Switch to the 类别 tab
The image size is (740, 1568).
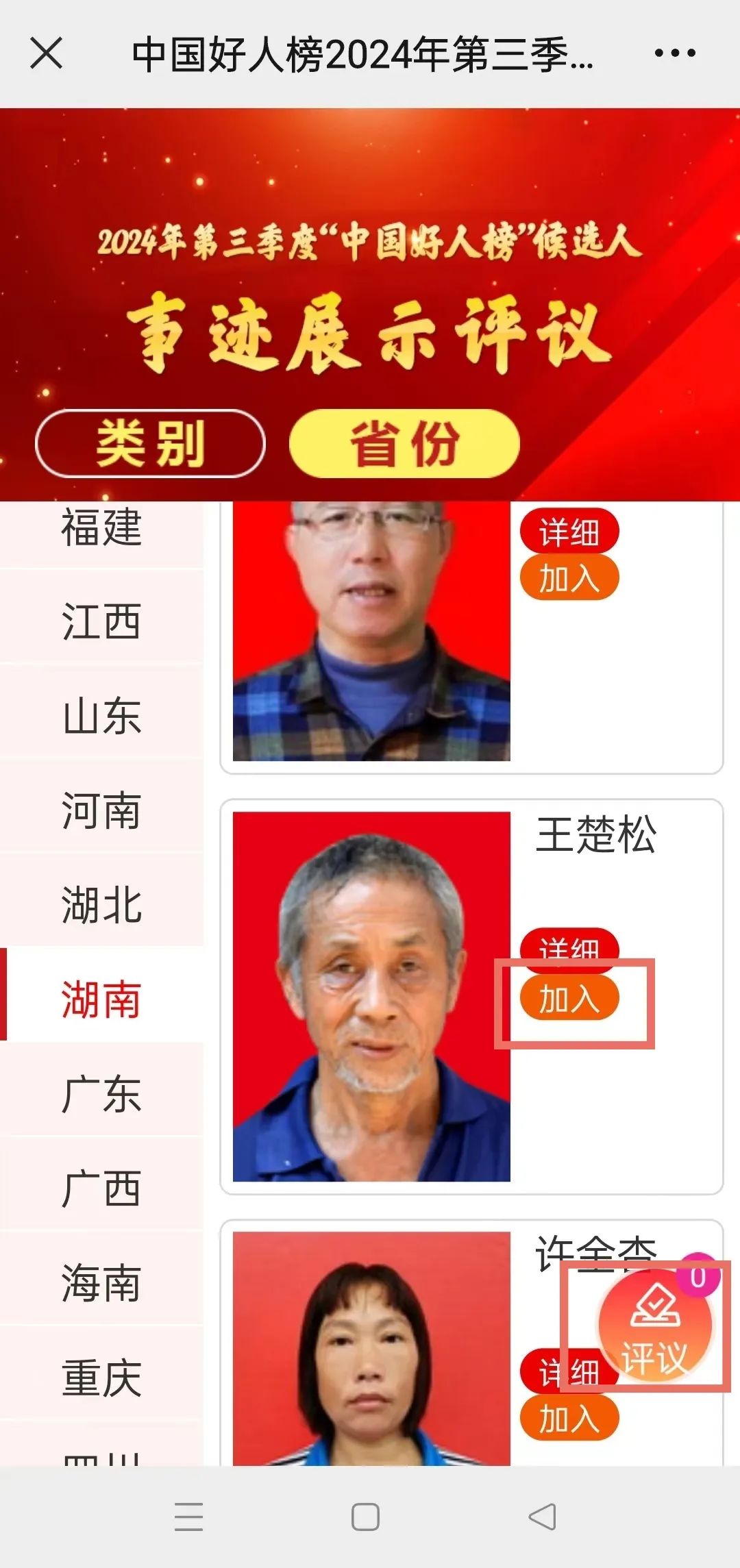coord(150,444)
